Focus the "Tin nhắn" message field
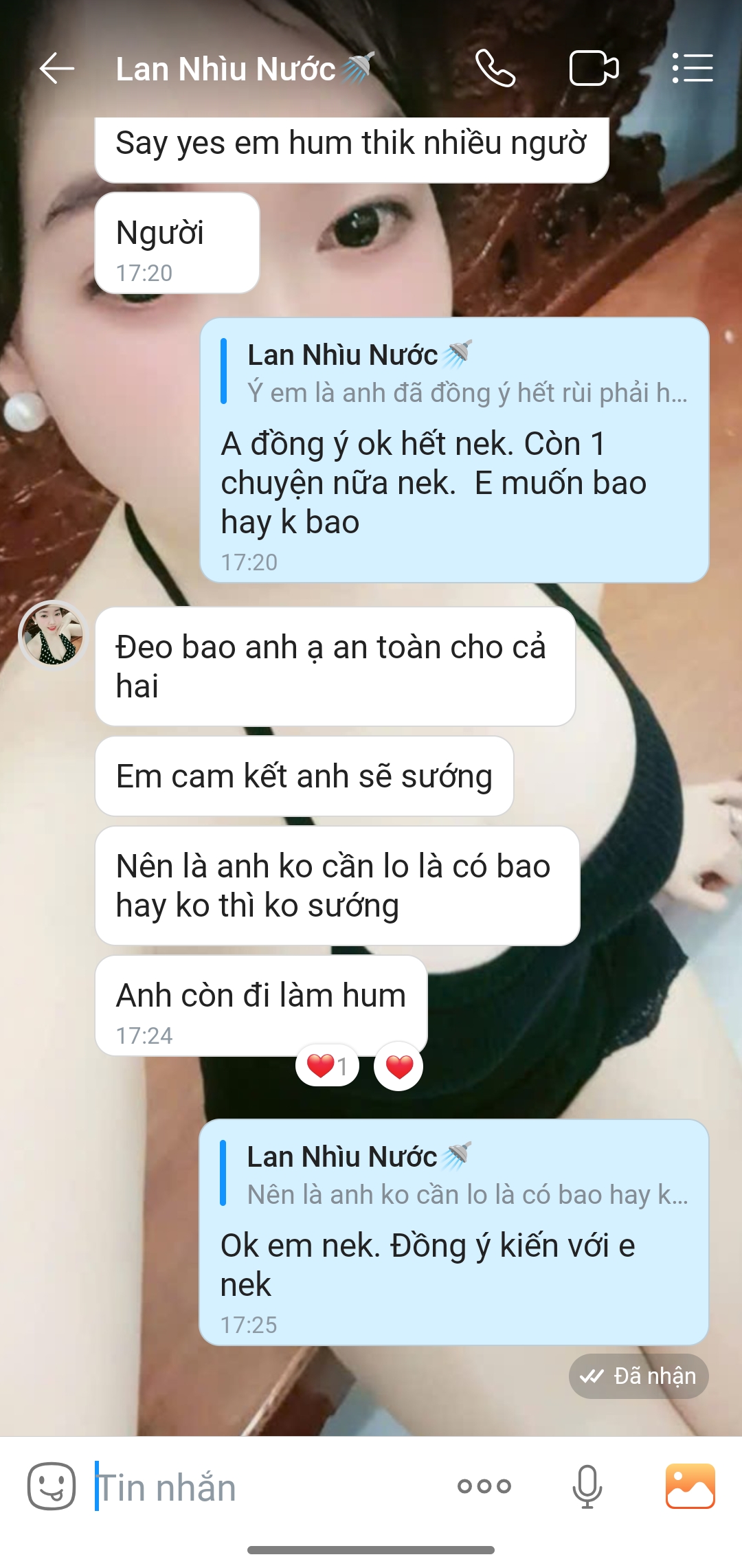742x1568 pixels. tap(268, 1488)
